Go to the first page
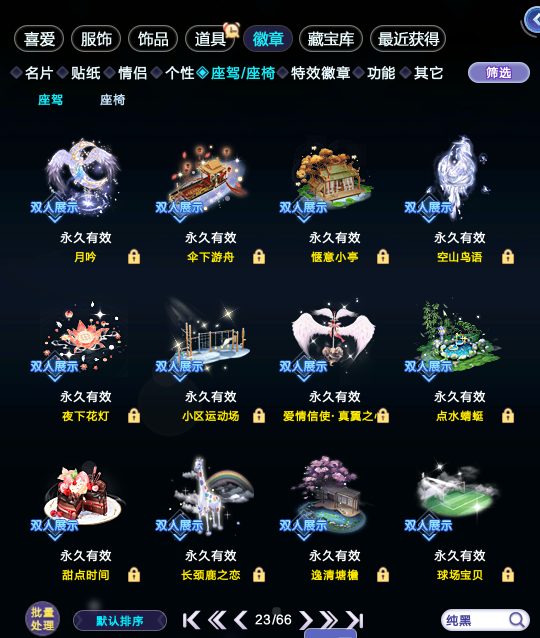Image resolution: width=540 pixels, height=638 pixels. pyautogui.click(x=191, y=620)
